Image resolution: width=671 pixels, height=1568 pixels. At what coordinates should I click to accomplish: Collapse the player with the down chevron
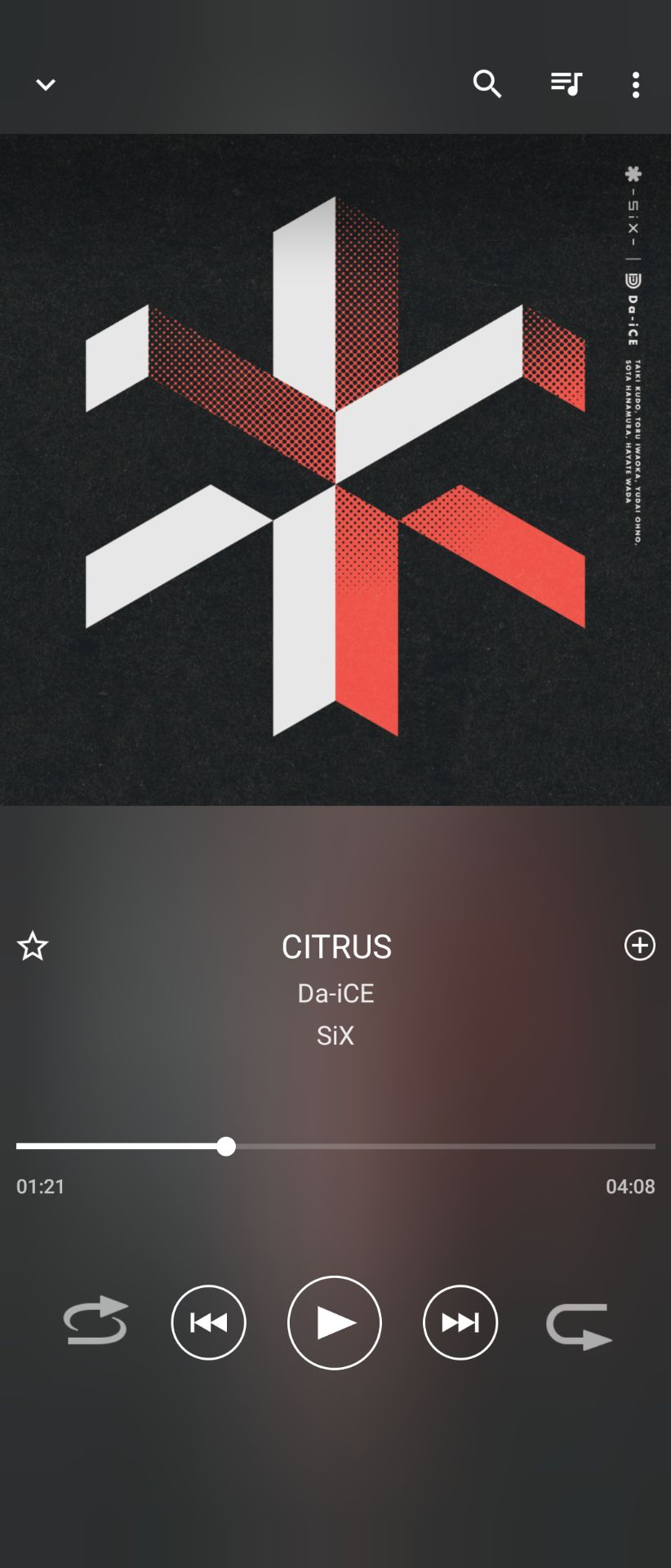[x=46, y=85]
